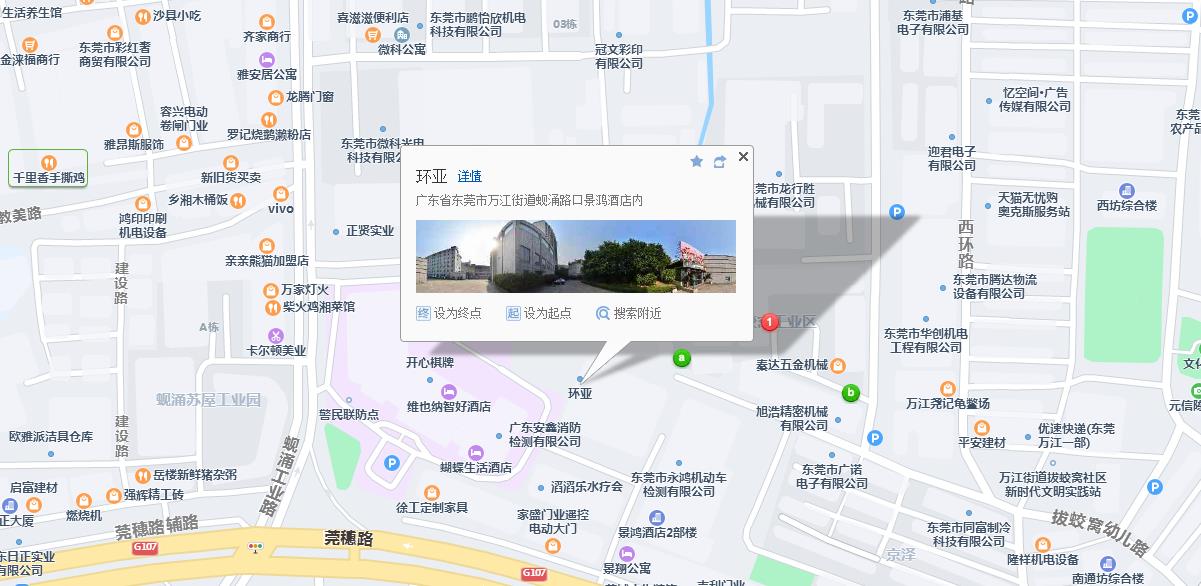
Task: Open the 详情 details link
Action: [469, 176]
